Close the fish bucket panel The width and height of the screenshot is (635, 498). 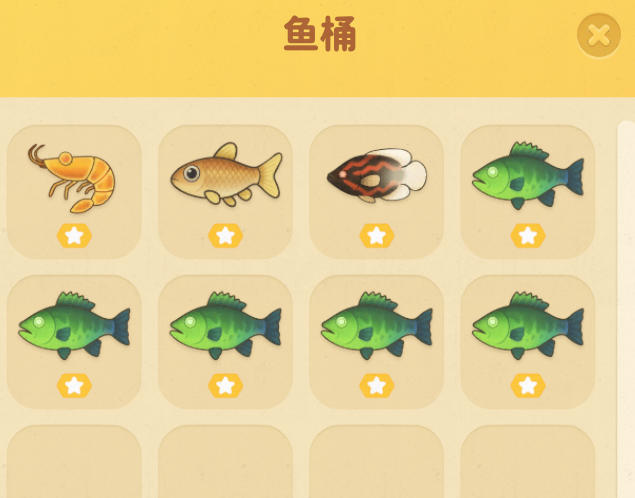coord(598,36)
